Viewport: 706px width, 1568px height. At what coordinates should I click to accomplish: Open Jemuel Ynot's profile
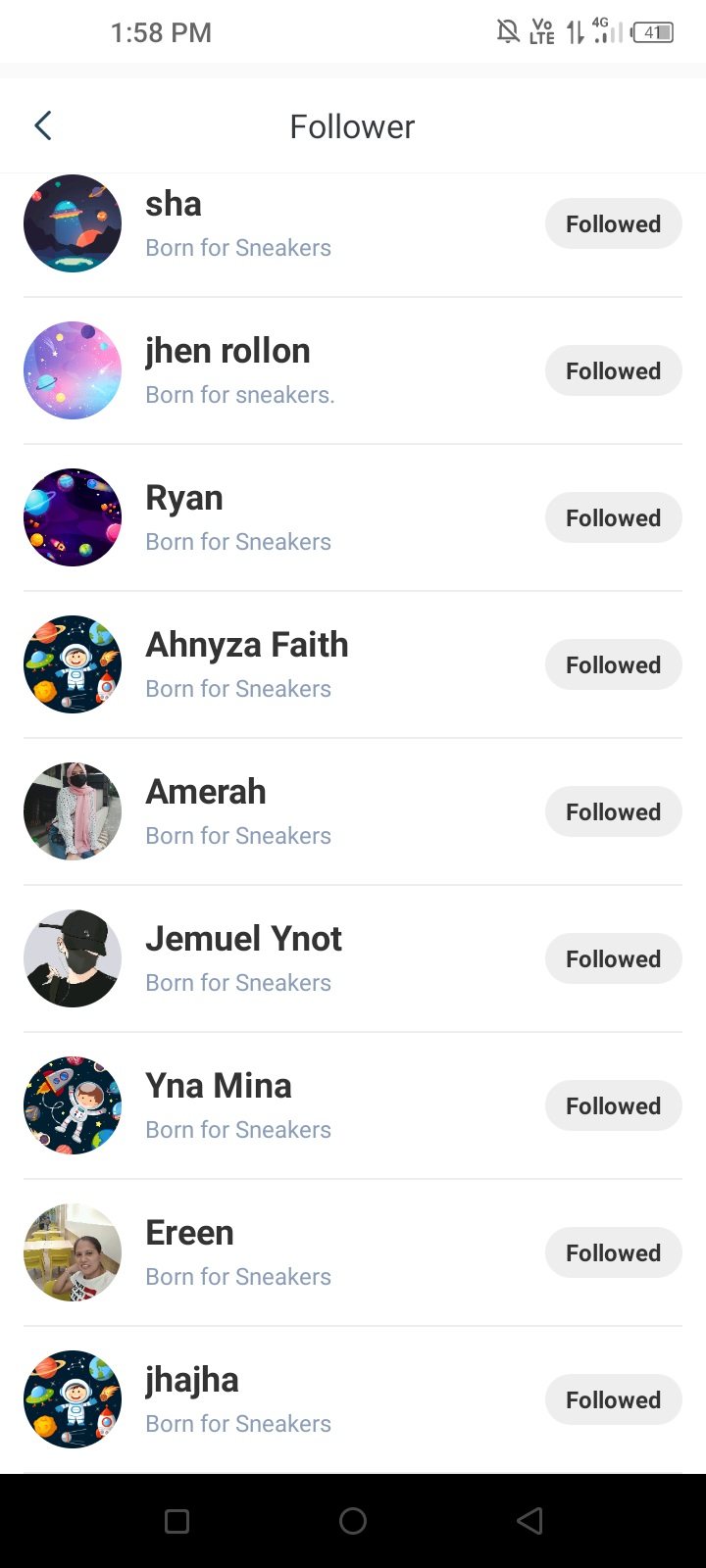243,940
